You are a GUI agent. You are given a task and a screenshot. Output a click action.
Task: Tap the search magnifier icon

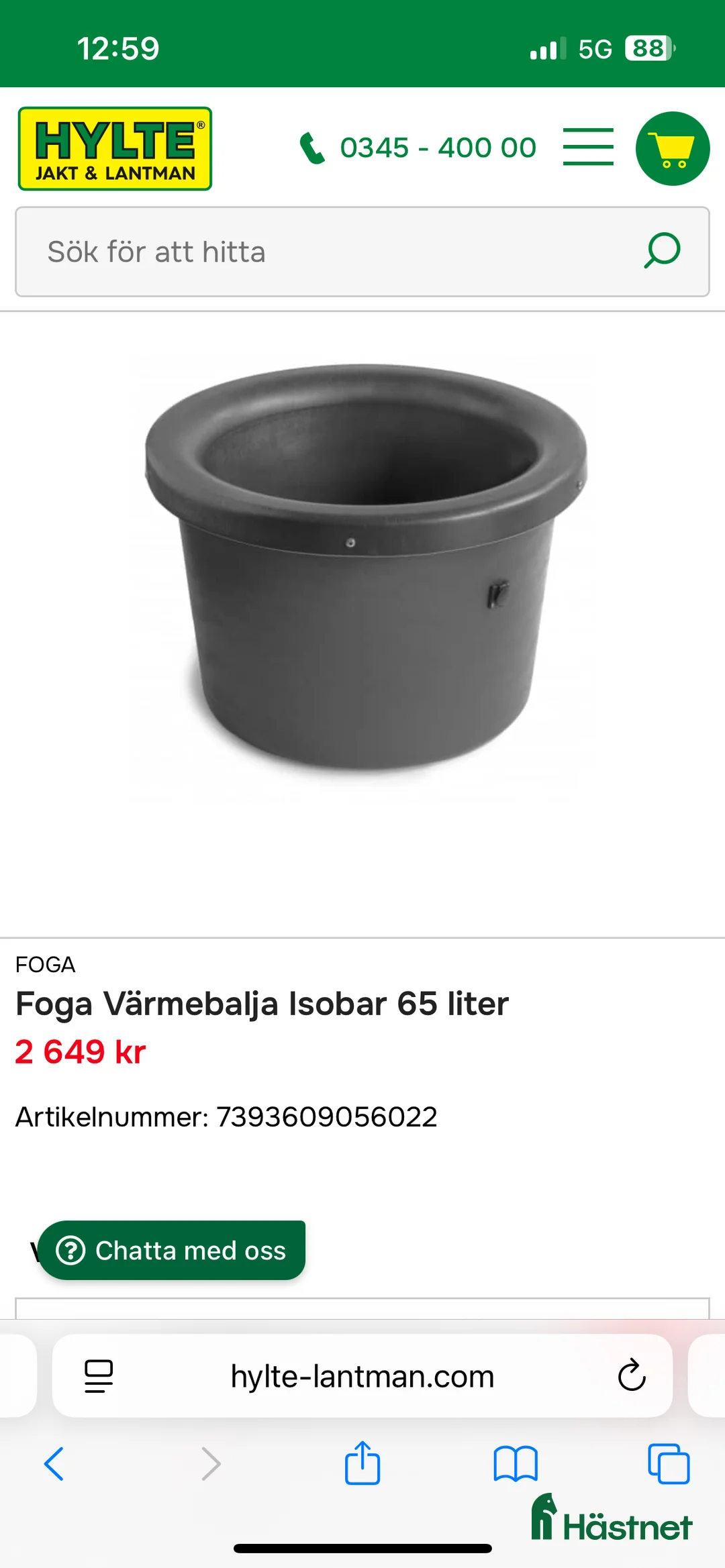(662, 251)
